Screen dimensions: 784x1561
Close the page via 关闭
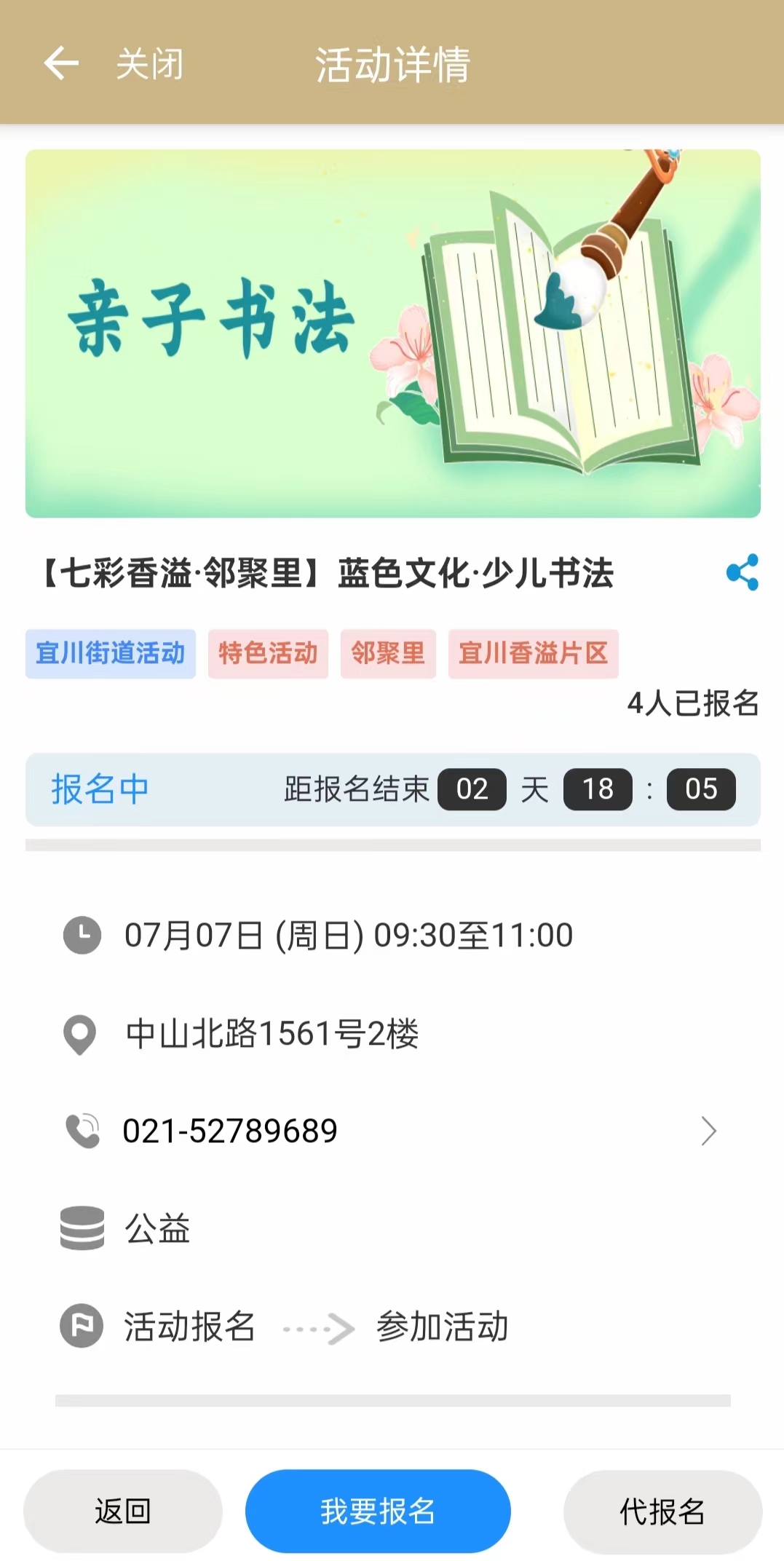click(150, 64)
